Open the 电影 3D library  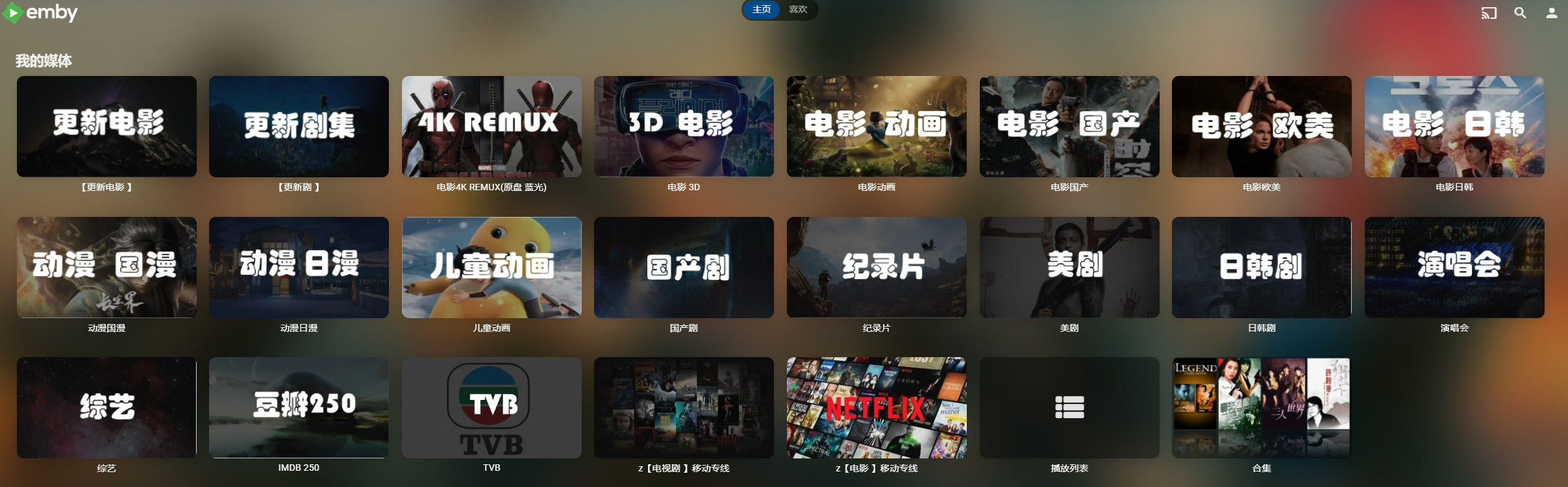[x=684, y=127]
